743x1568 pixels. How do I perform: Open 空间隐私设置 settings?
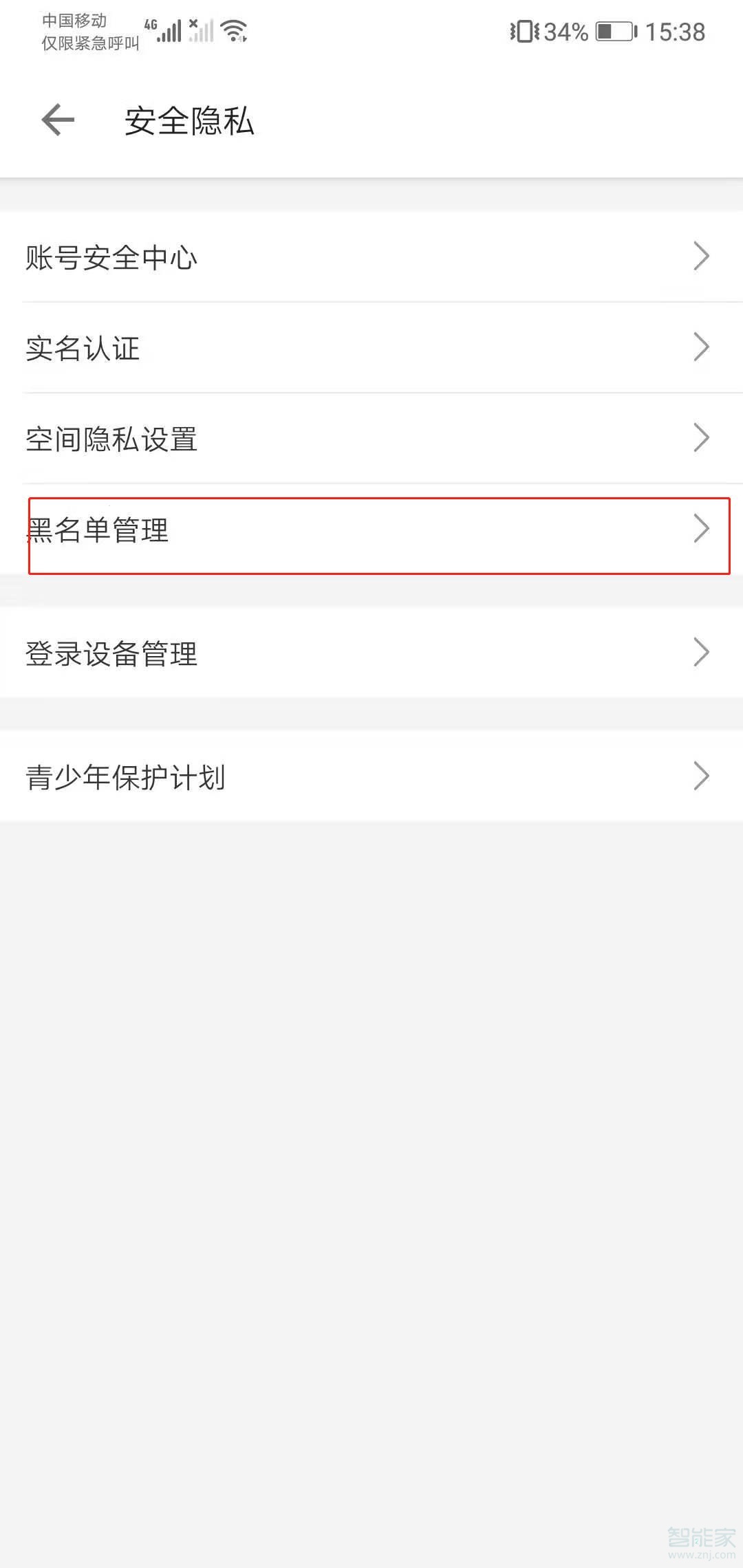tap(110, 439)
